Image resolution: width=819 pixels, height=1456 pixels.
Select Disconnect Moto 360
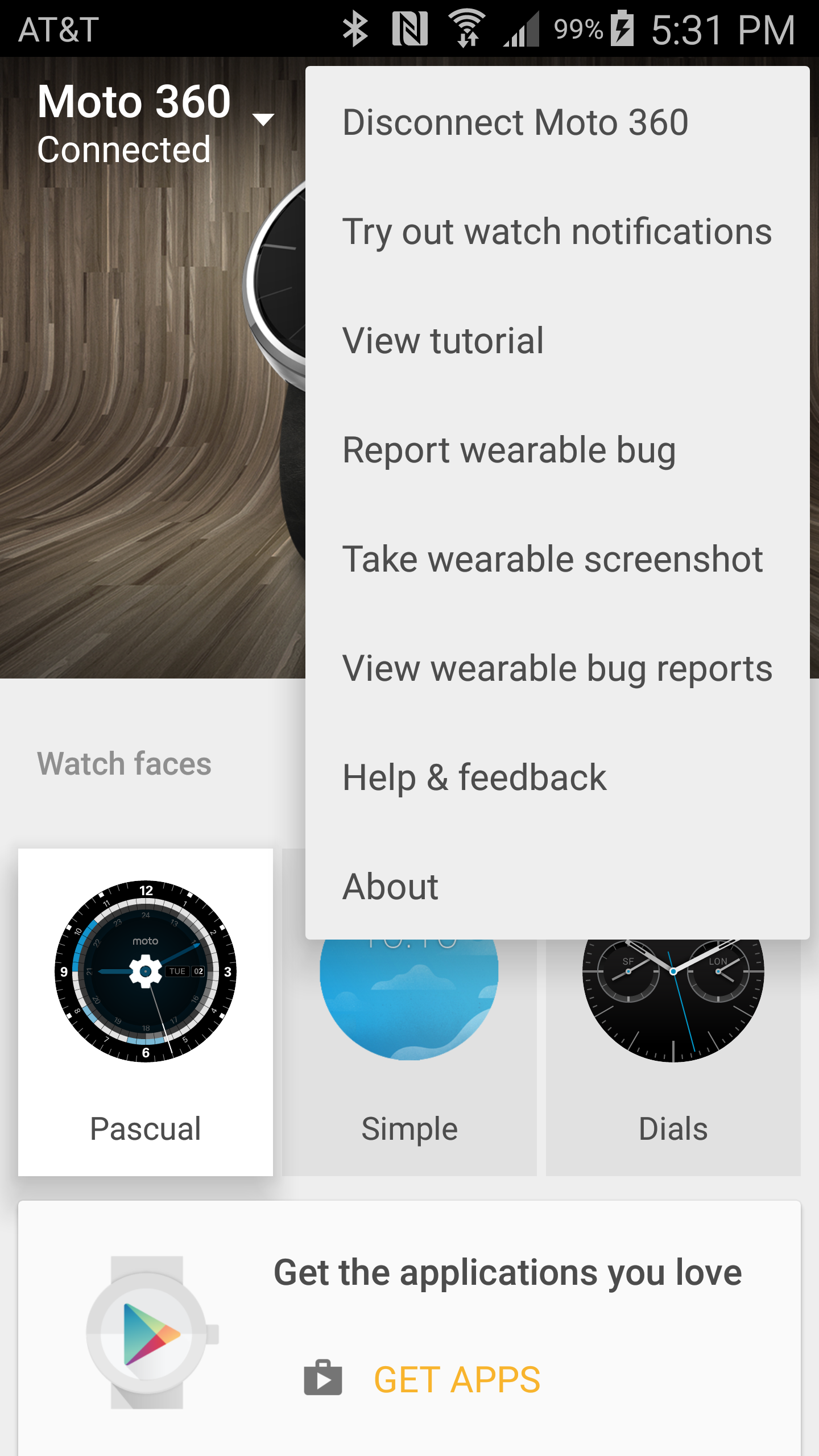tap(557, 122)
